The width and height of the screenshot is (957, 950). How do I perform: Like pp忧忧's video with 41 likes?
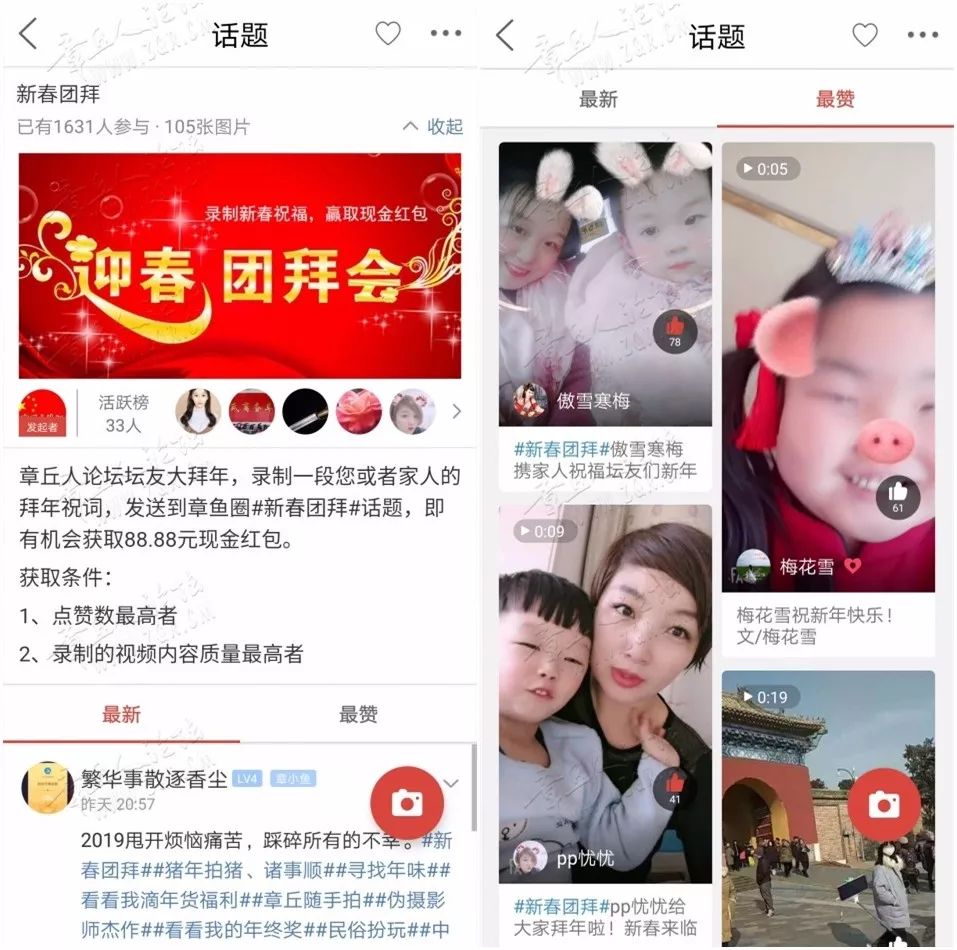point(674,788)
